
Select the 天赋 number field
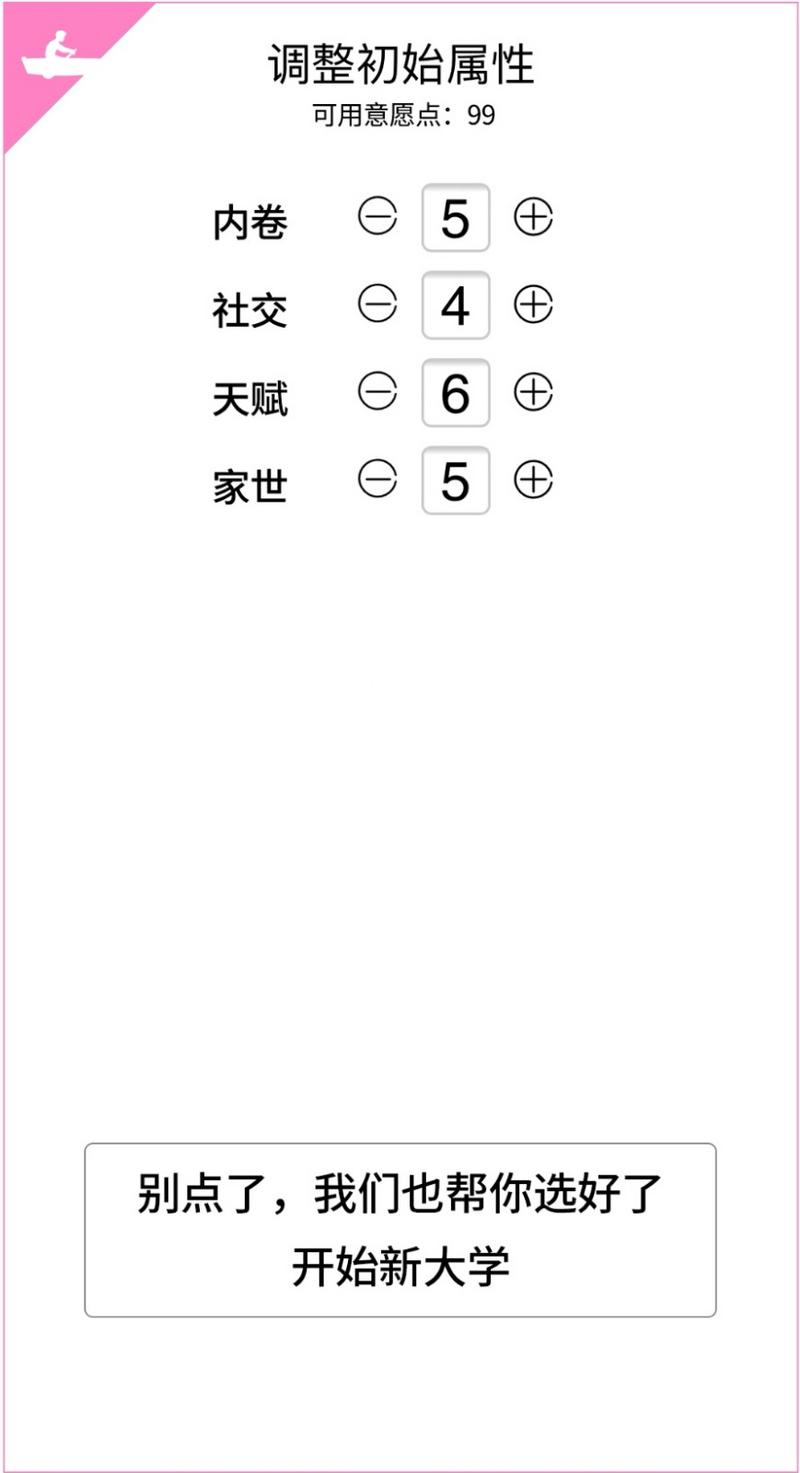pos(455,393)
